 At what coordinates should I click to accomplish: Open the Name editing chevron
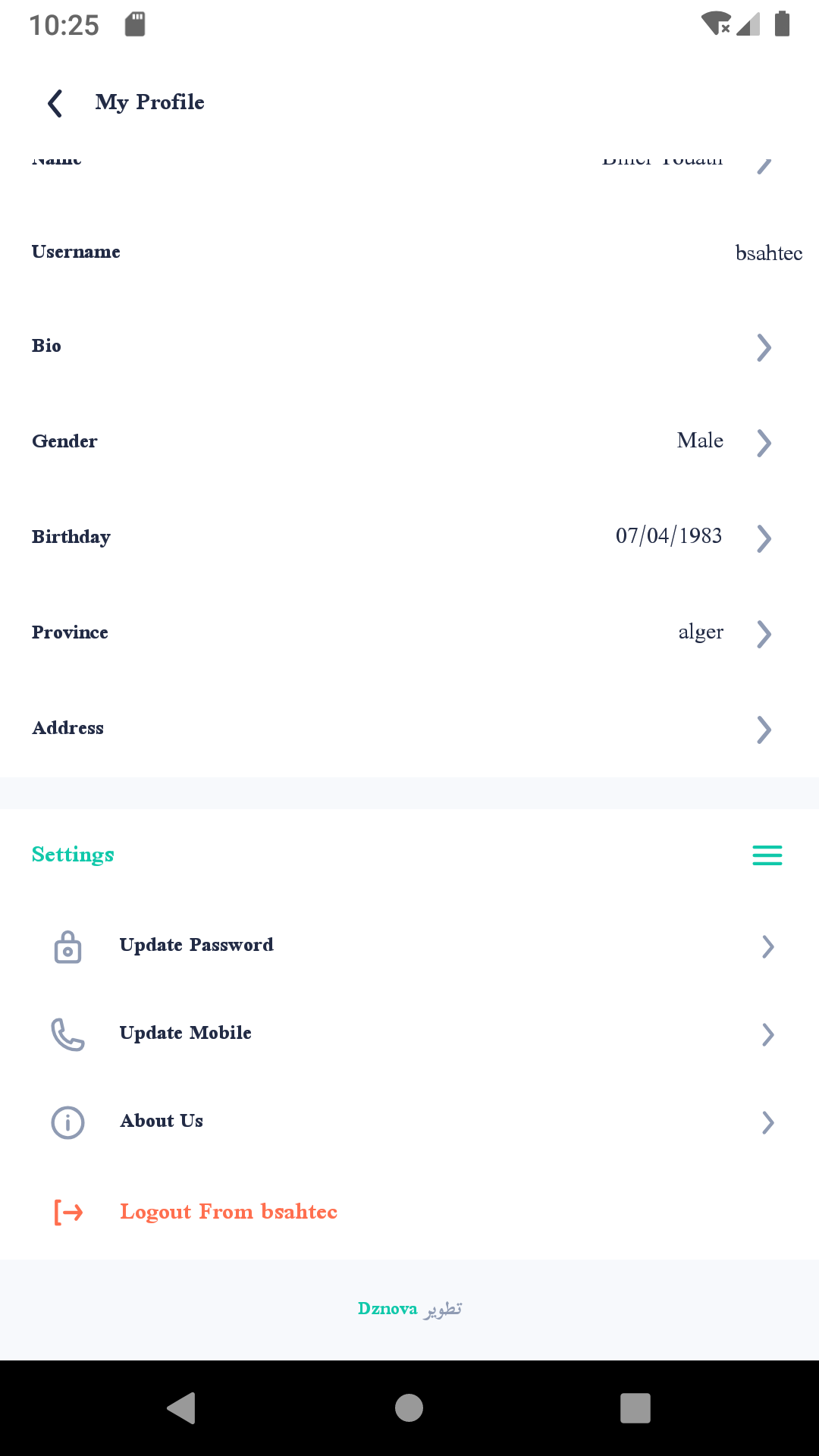coord(764,163)
